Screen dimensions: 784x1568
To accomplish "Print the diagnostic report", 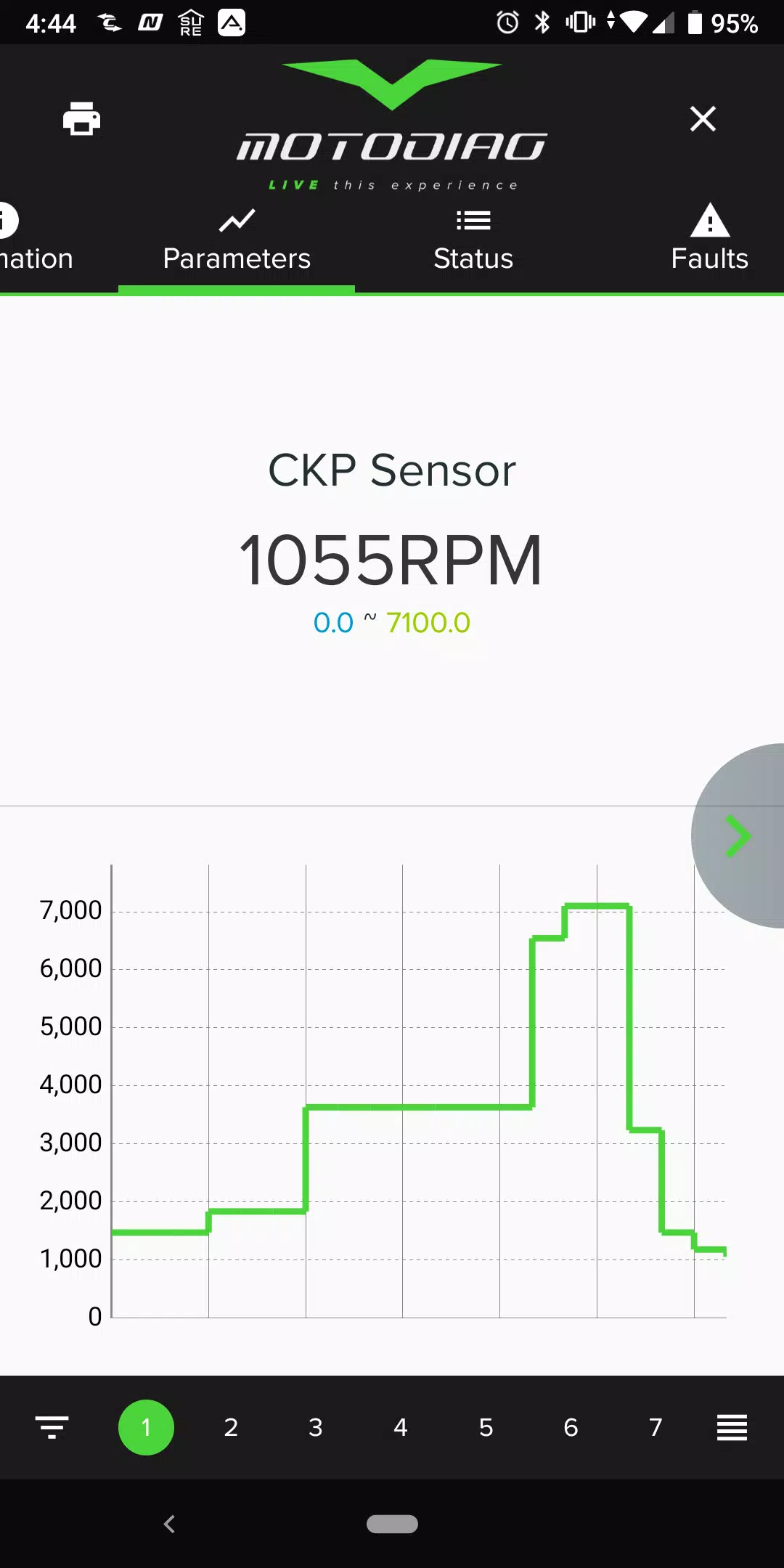I will 81,118.
